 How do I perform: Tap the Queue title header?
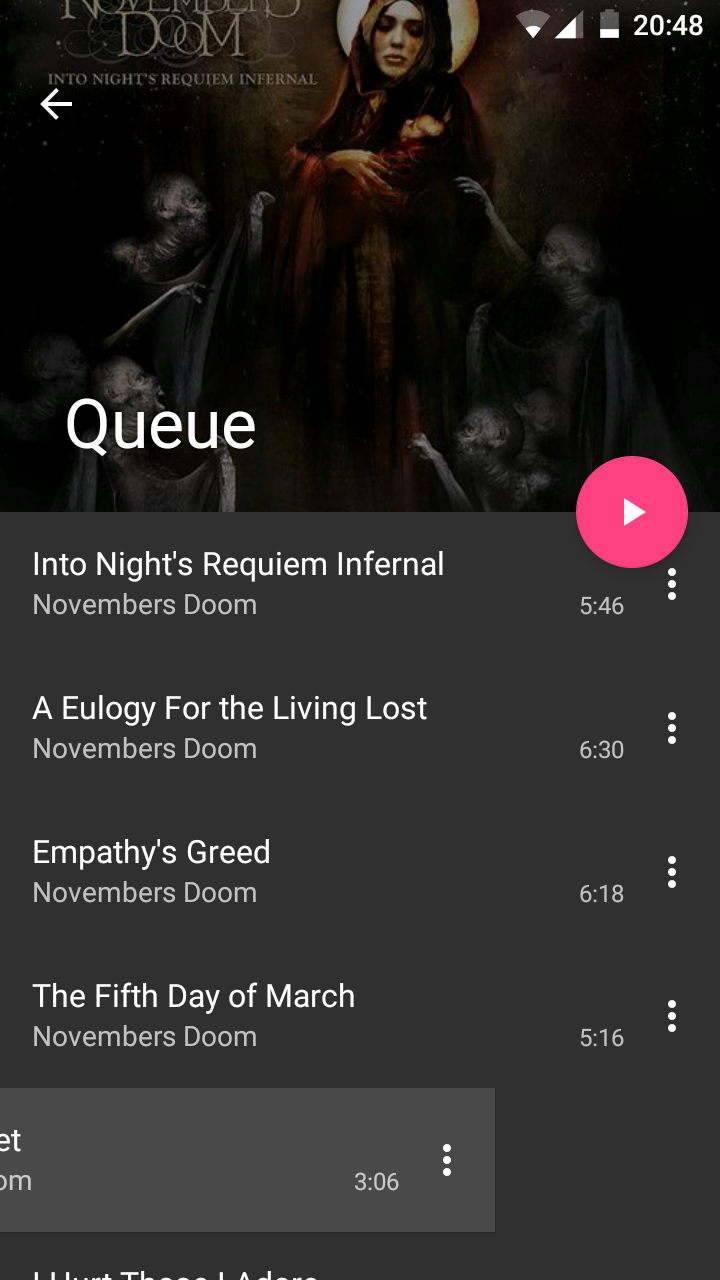(x=160, y=424)
